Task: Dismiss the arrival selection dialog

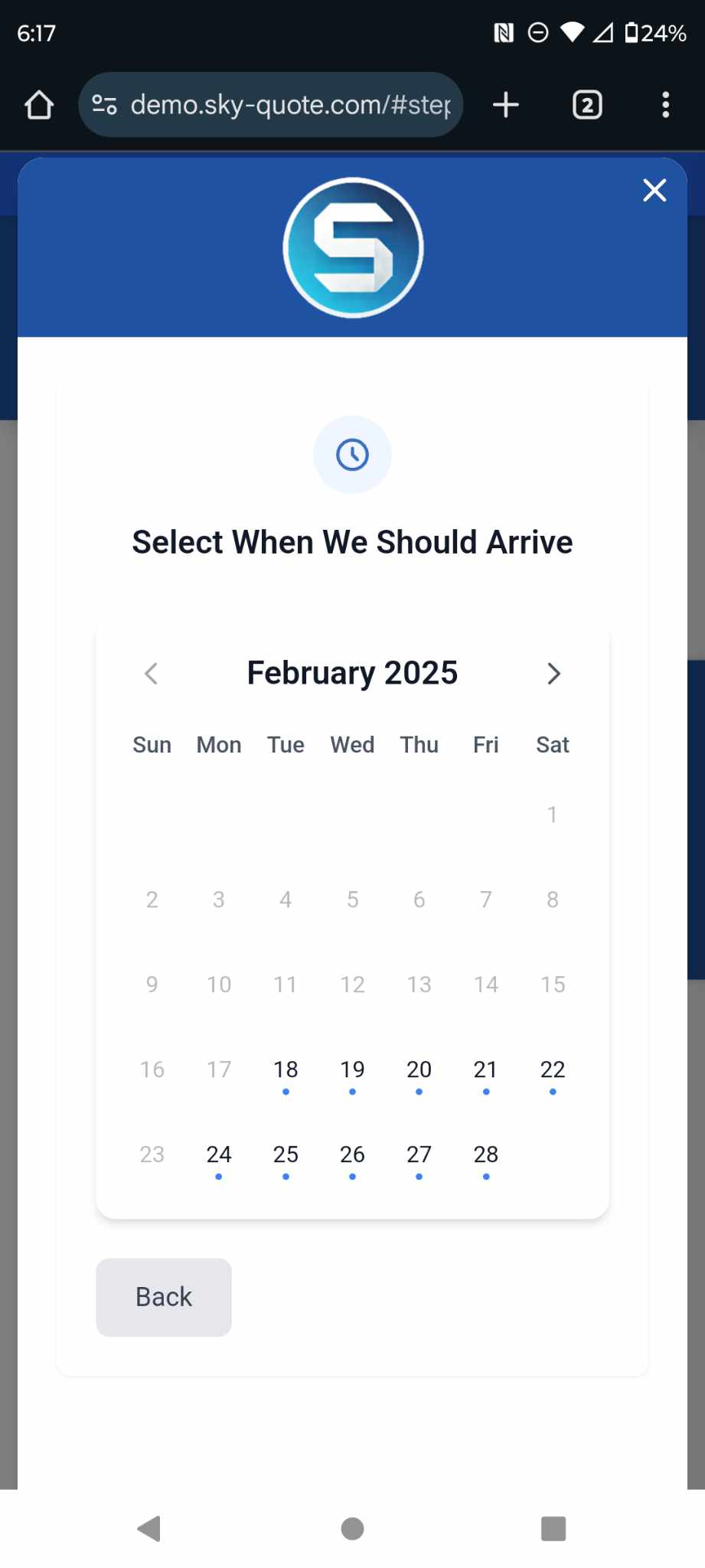Action: click(x=654, y=191)
